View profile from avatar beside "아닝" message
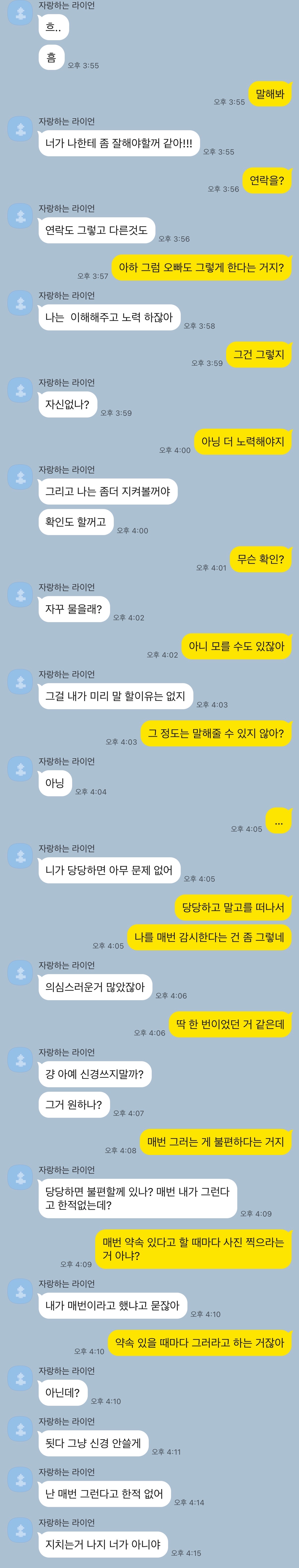Image resolution: width=299 pixels, height=1568 pixels. pos(20,769)
